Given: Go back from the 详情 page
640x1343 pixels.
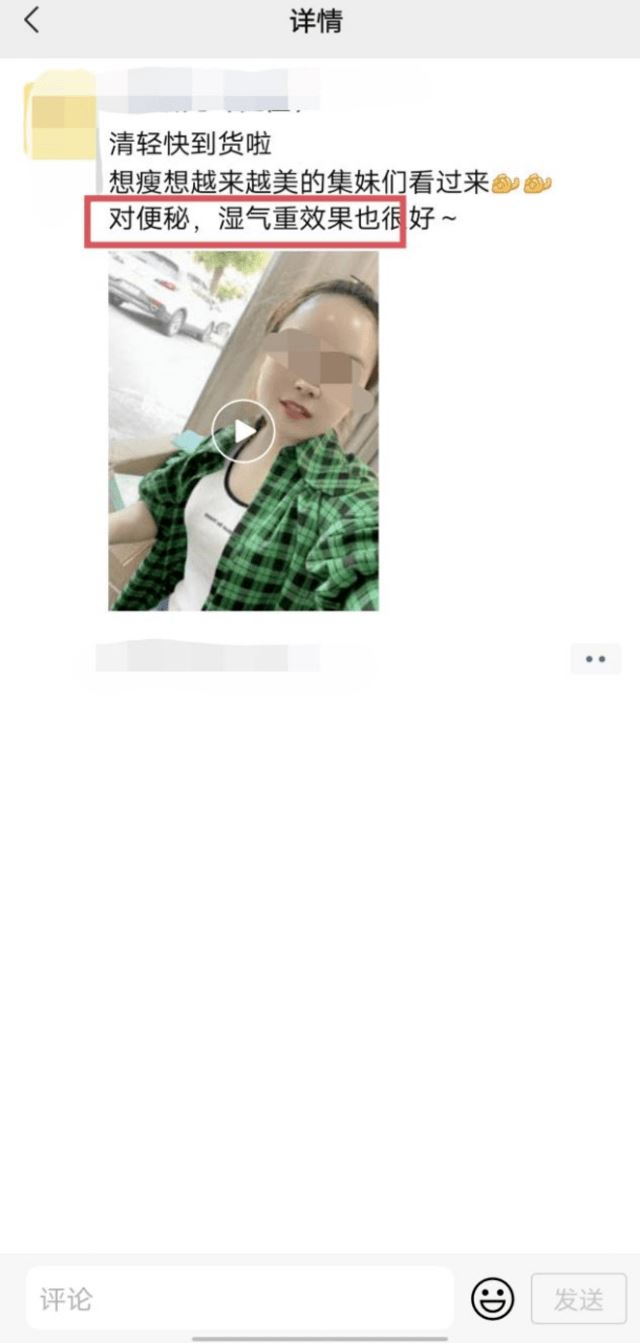Looking at the screenshot, I should (32, 21).
